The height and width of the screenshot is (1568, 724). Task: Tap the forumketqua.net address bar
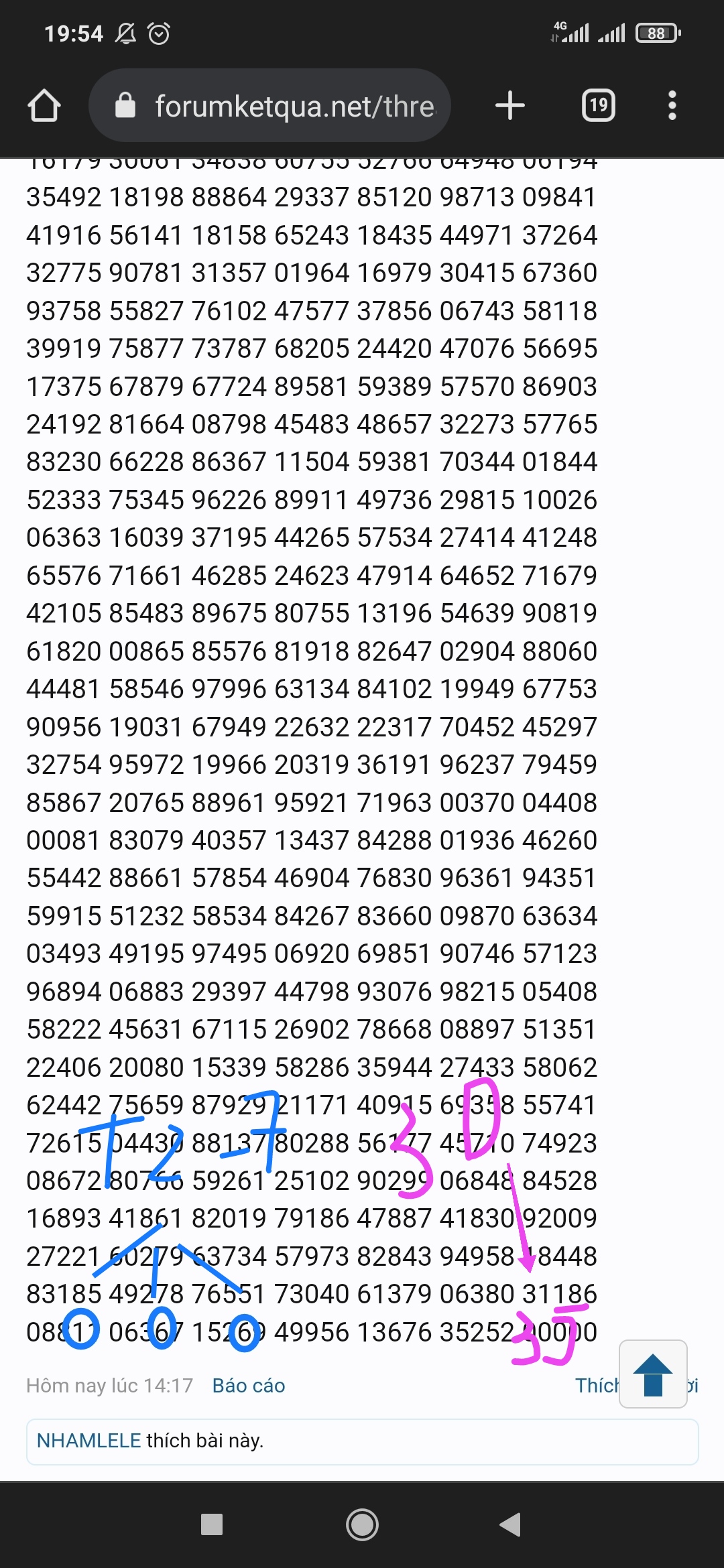(x=269, y=105)
